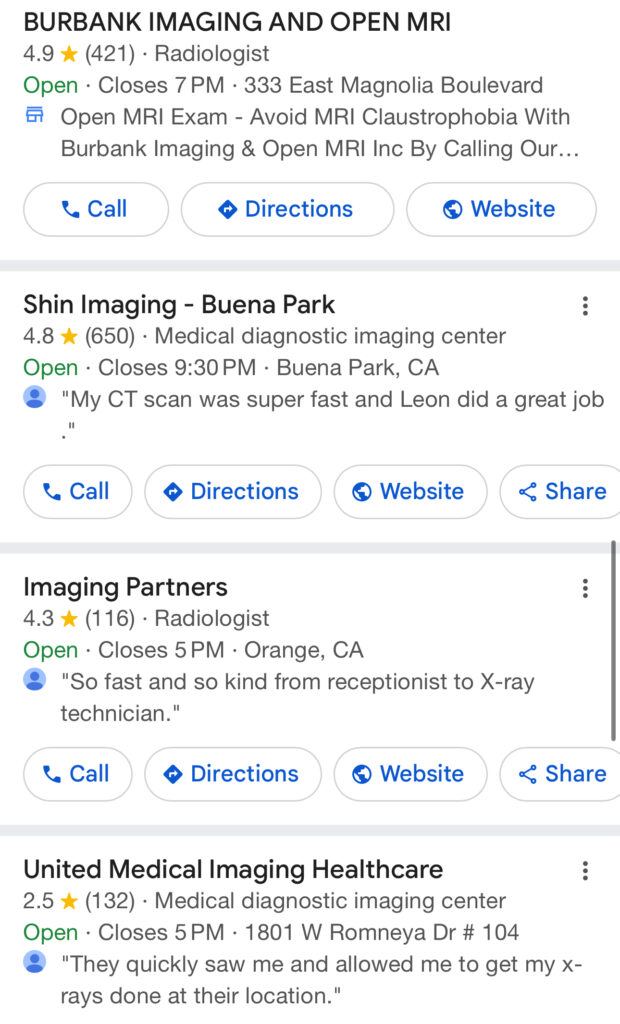Open the United Medical Imaging Healthcare listing
The image size is (620, 1024).
pos(233,869)
